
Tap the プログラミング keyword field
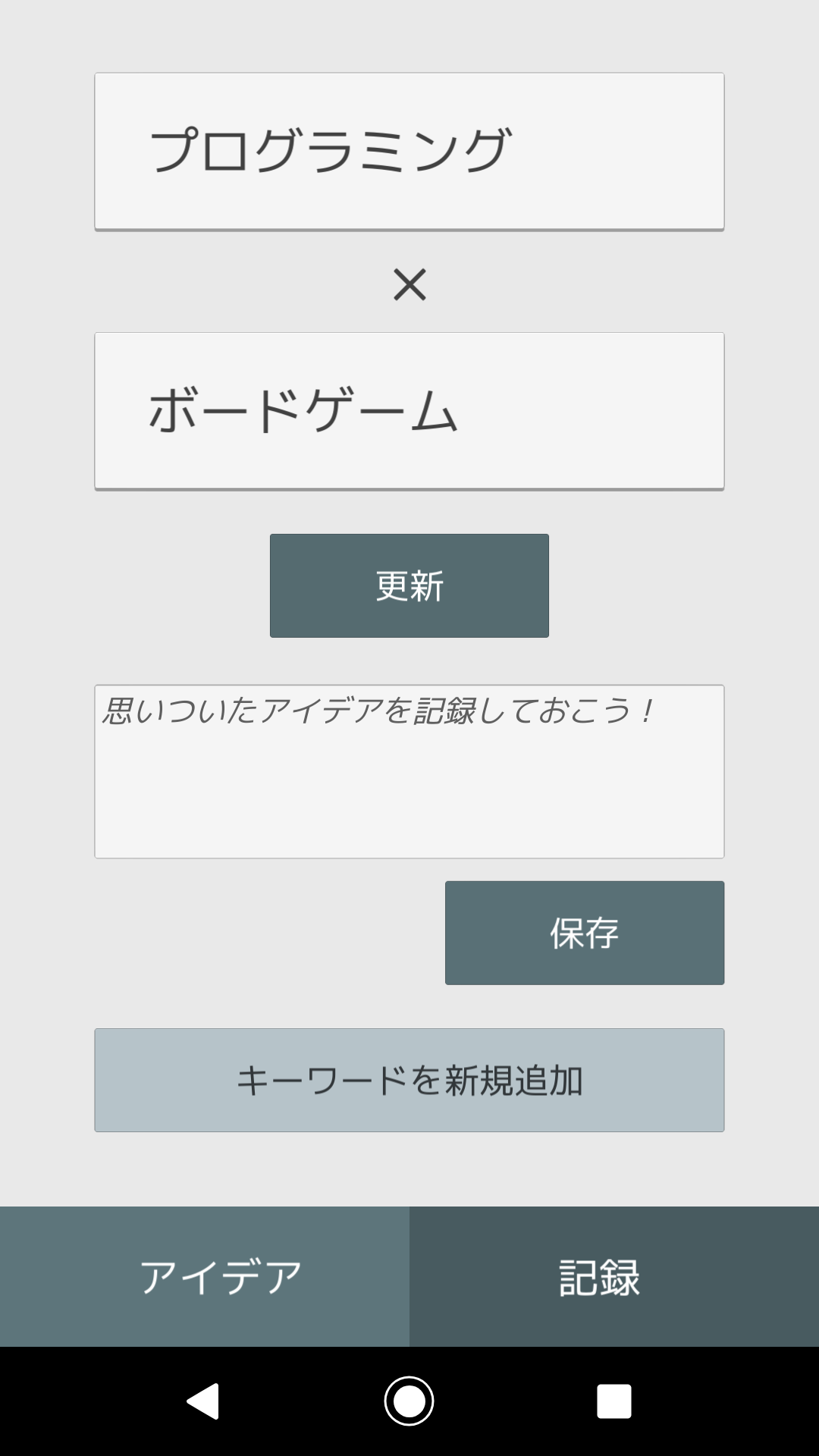pyautogui.click(x=409, y=151)
